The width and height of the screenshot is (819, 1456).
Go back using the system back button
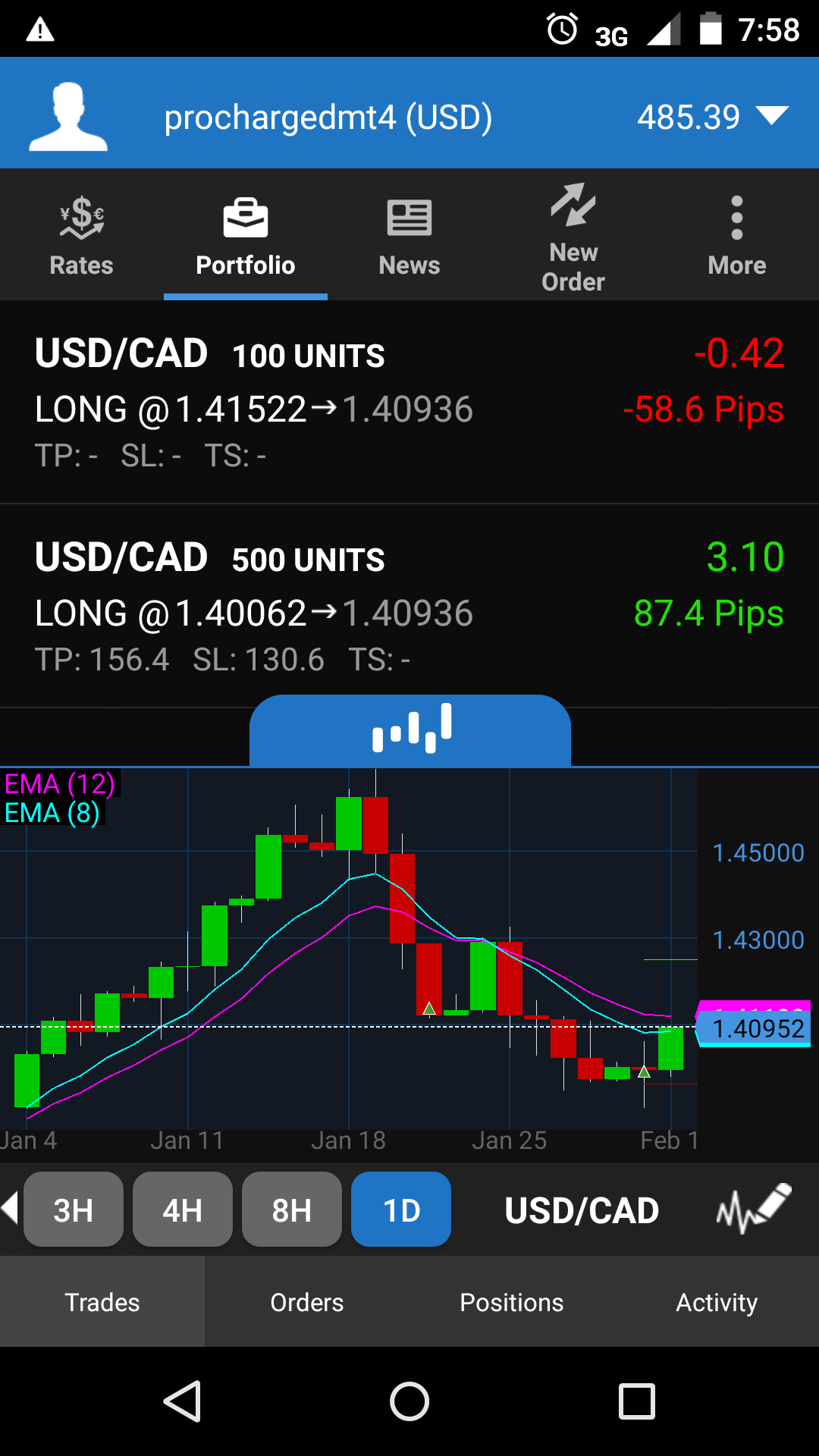(182, 1401)
